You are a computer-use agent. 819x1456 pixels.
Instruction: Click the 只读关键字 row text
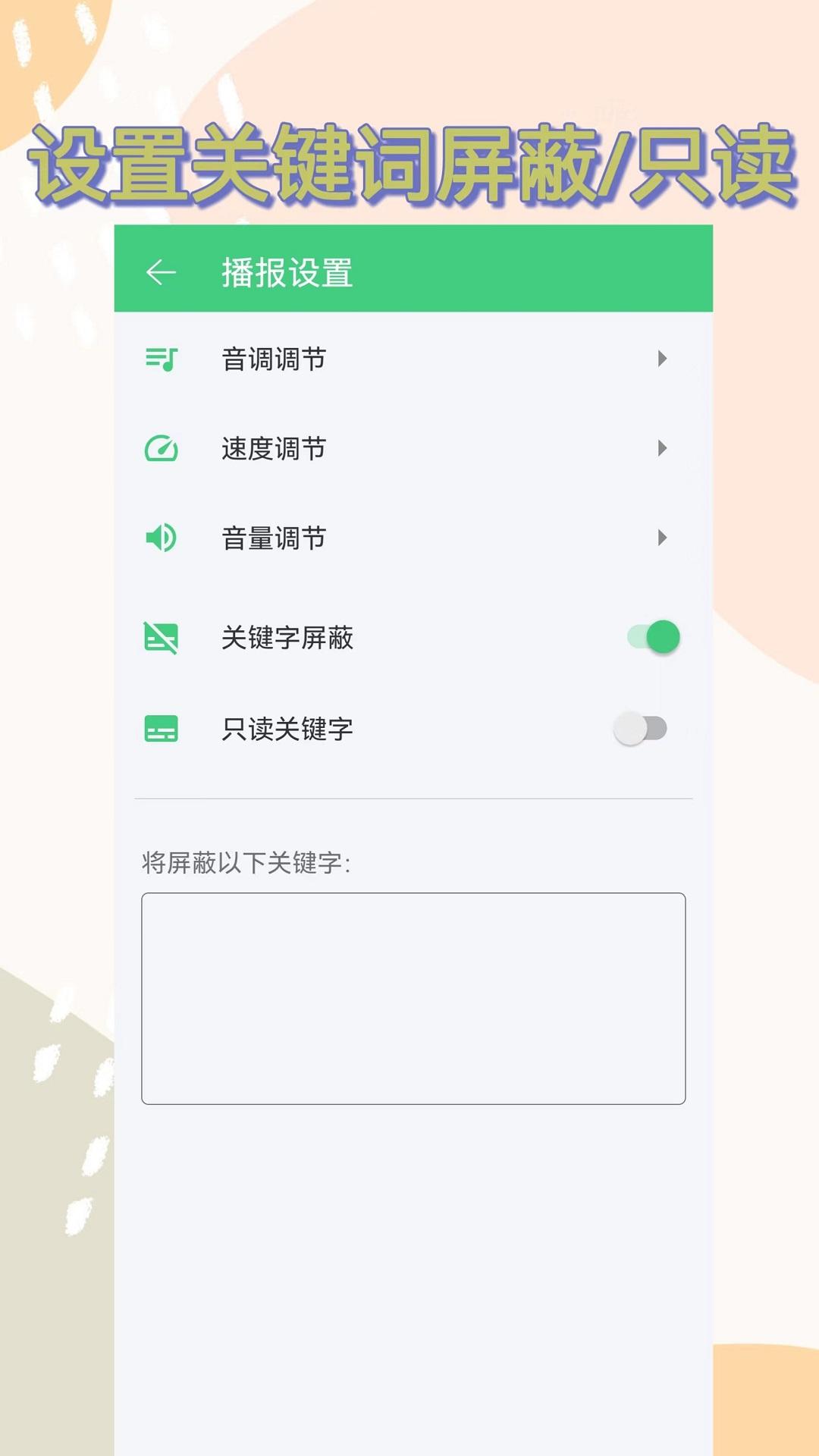[x=284, y=729]
